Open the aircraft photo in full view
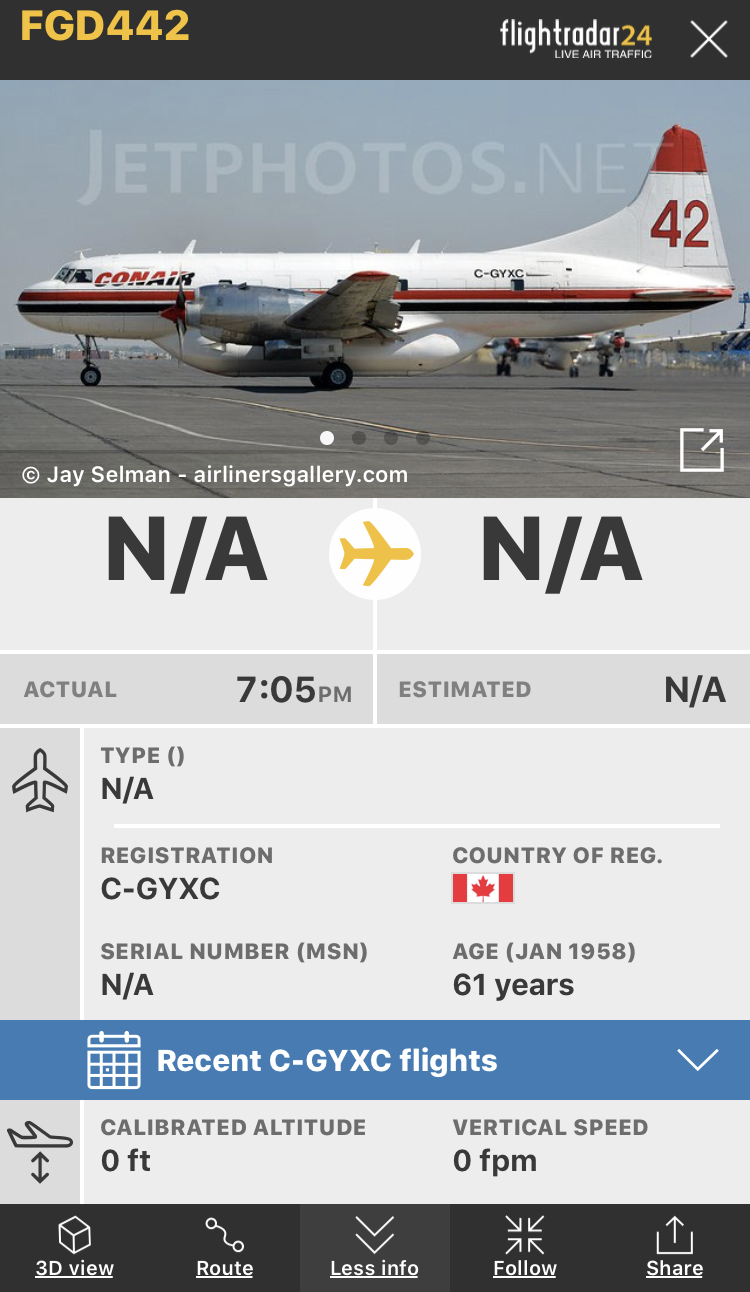This screenshot has width=750, height=1292. [x=701, y=449]
